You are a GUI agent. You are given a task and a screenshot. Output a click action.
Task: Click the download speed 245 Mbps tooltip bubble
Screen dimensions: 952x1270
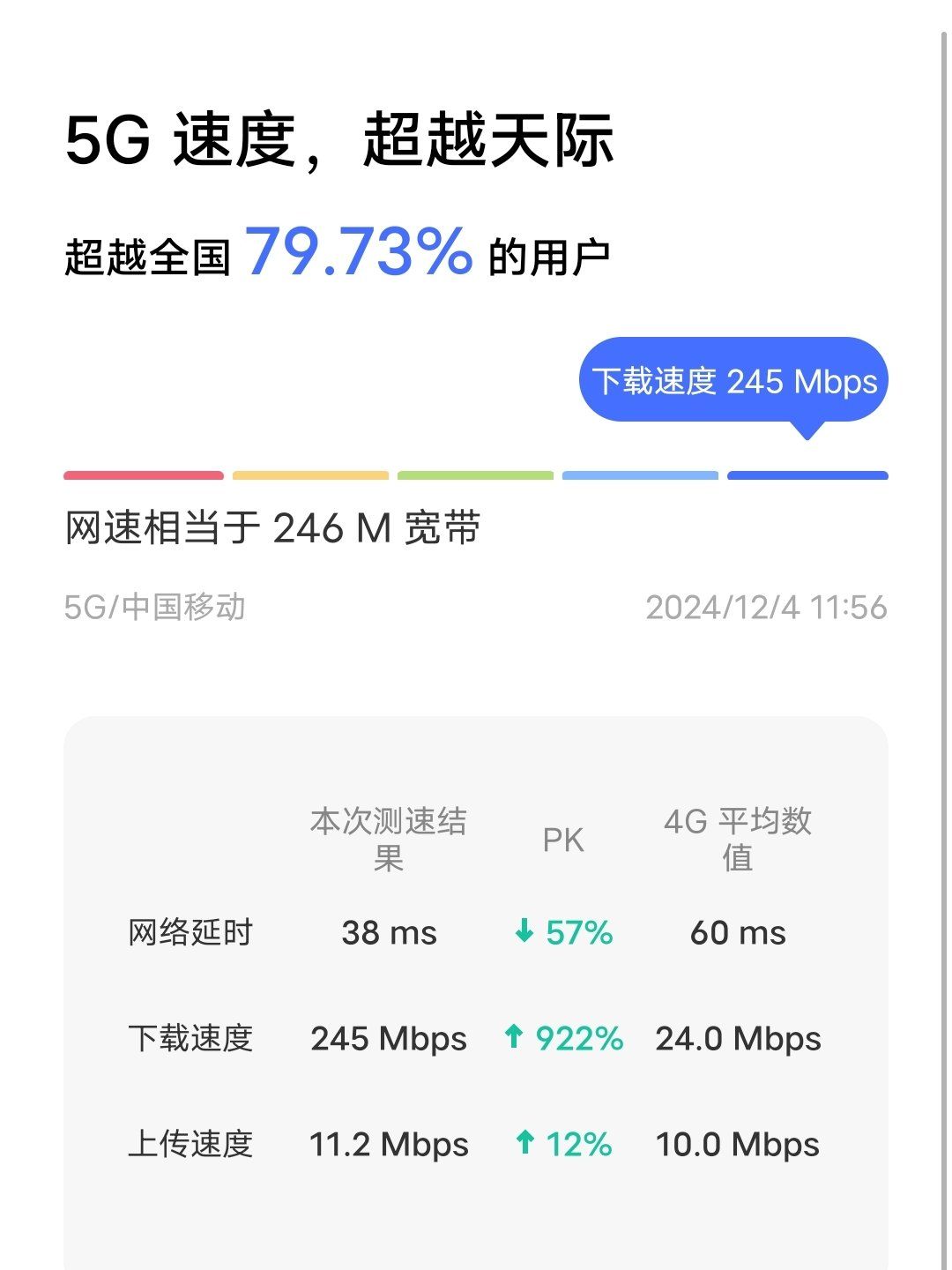(736, 381)
